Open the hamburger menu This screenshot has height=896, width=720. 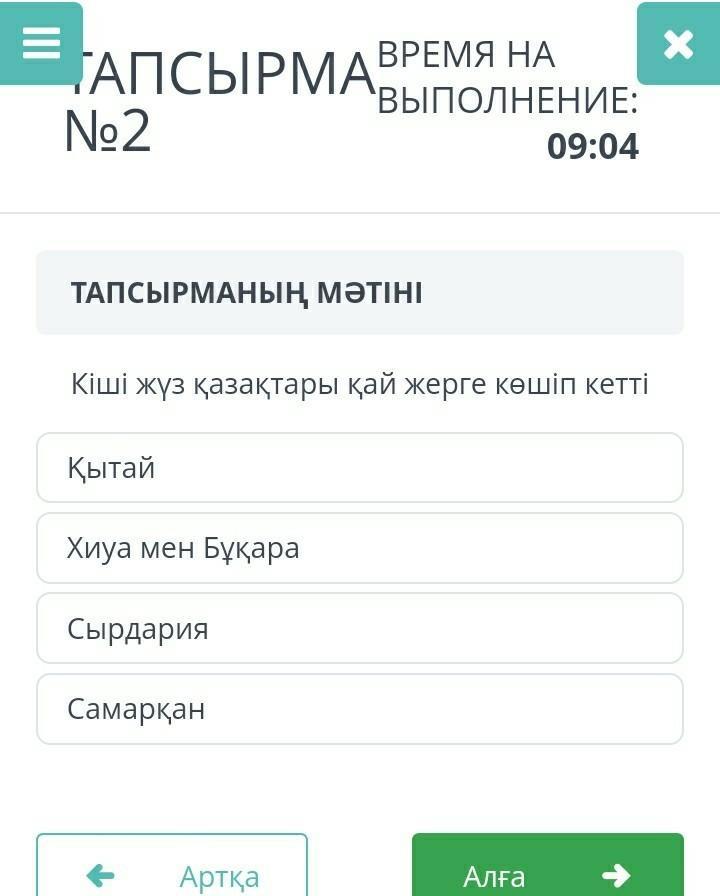pos(41,43)
